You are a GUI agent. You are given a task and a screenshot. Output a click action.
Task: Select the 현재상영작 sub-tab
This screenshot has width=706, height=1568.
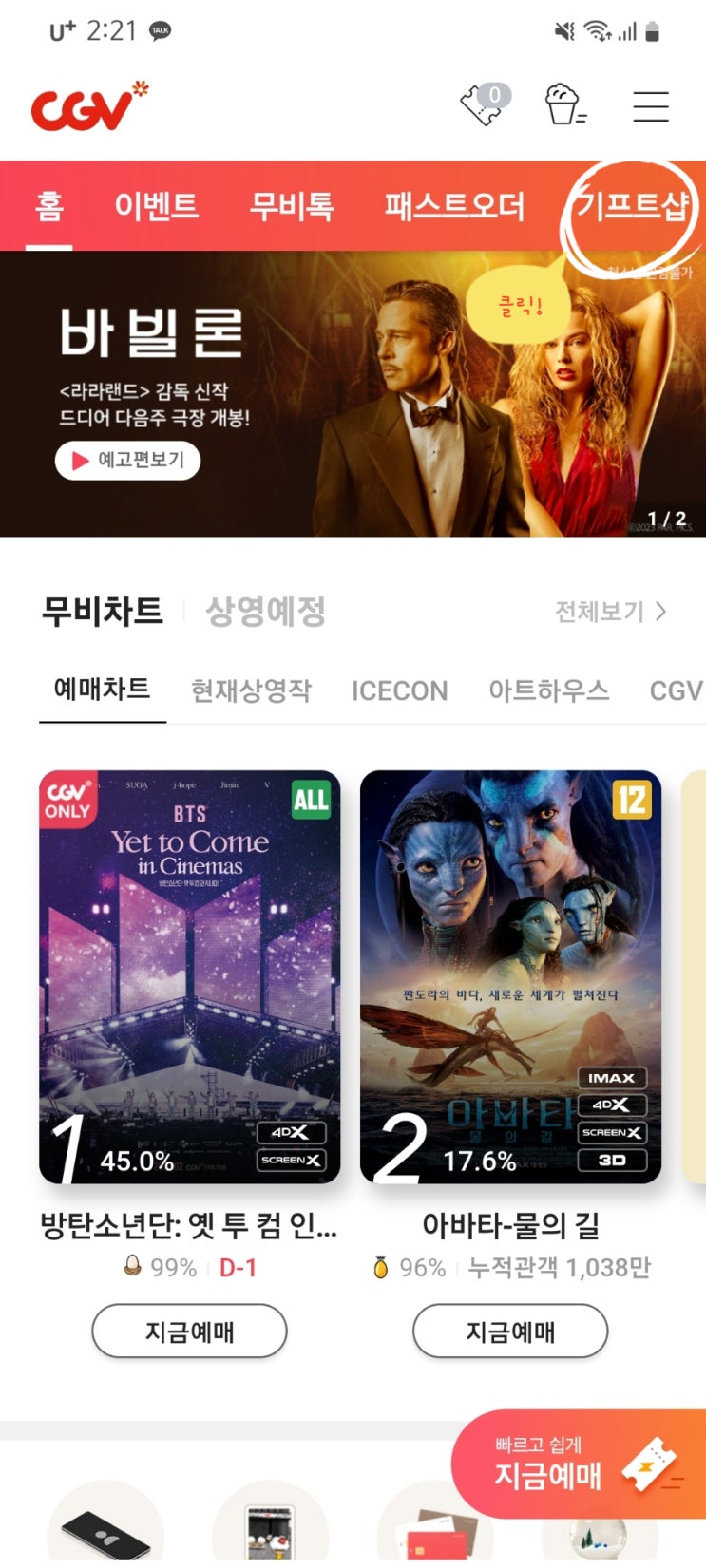tap(251, 690)
